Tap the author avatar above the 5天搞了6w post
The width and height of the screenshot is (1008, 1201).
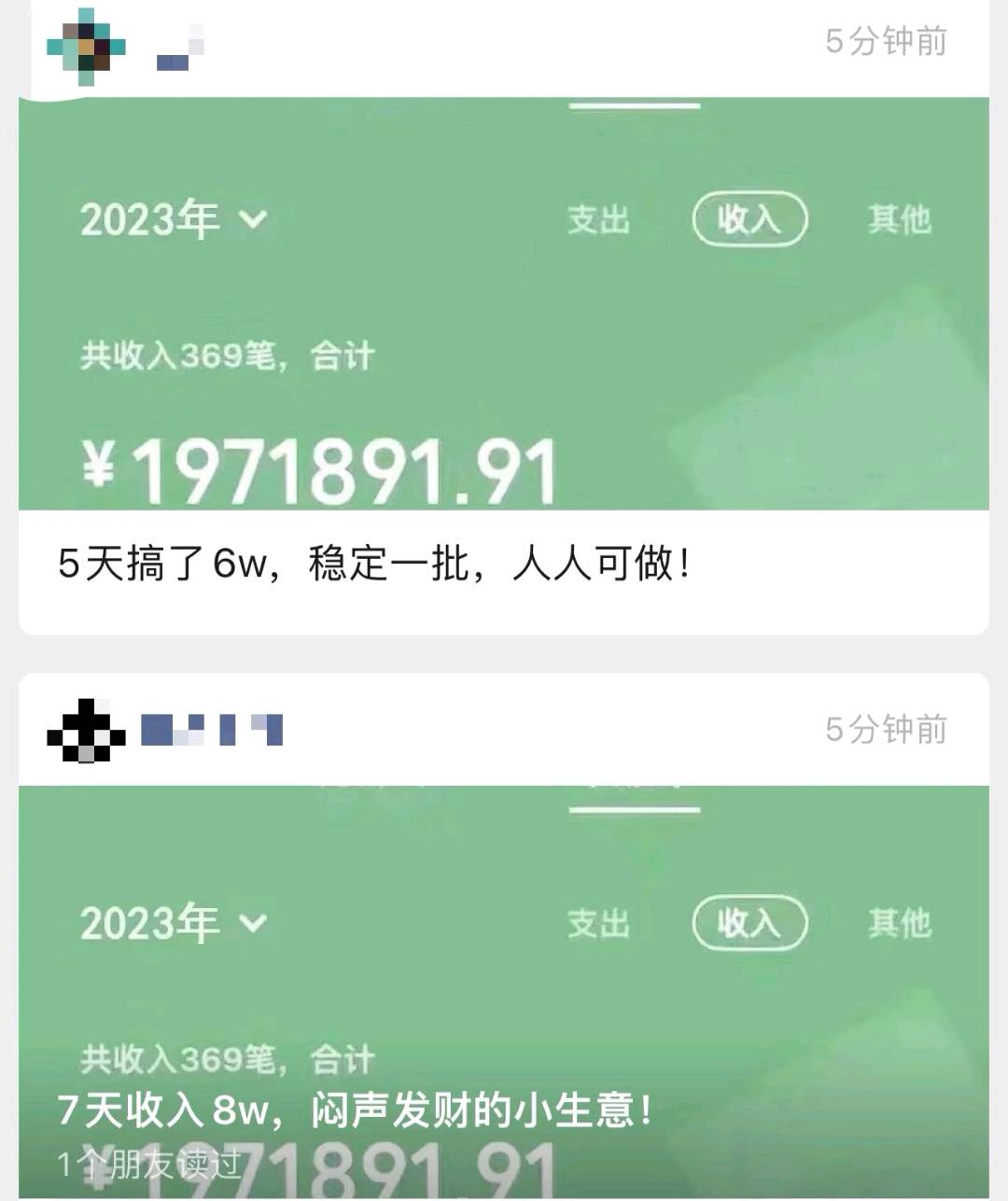86,45
